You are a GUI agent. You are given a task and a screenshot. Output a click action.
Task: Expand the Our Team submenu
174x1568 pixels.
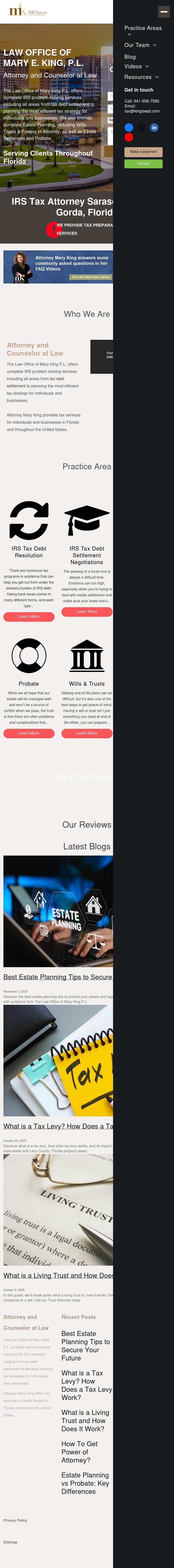coord(155,45)
